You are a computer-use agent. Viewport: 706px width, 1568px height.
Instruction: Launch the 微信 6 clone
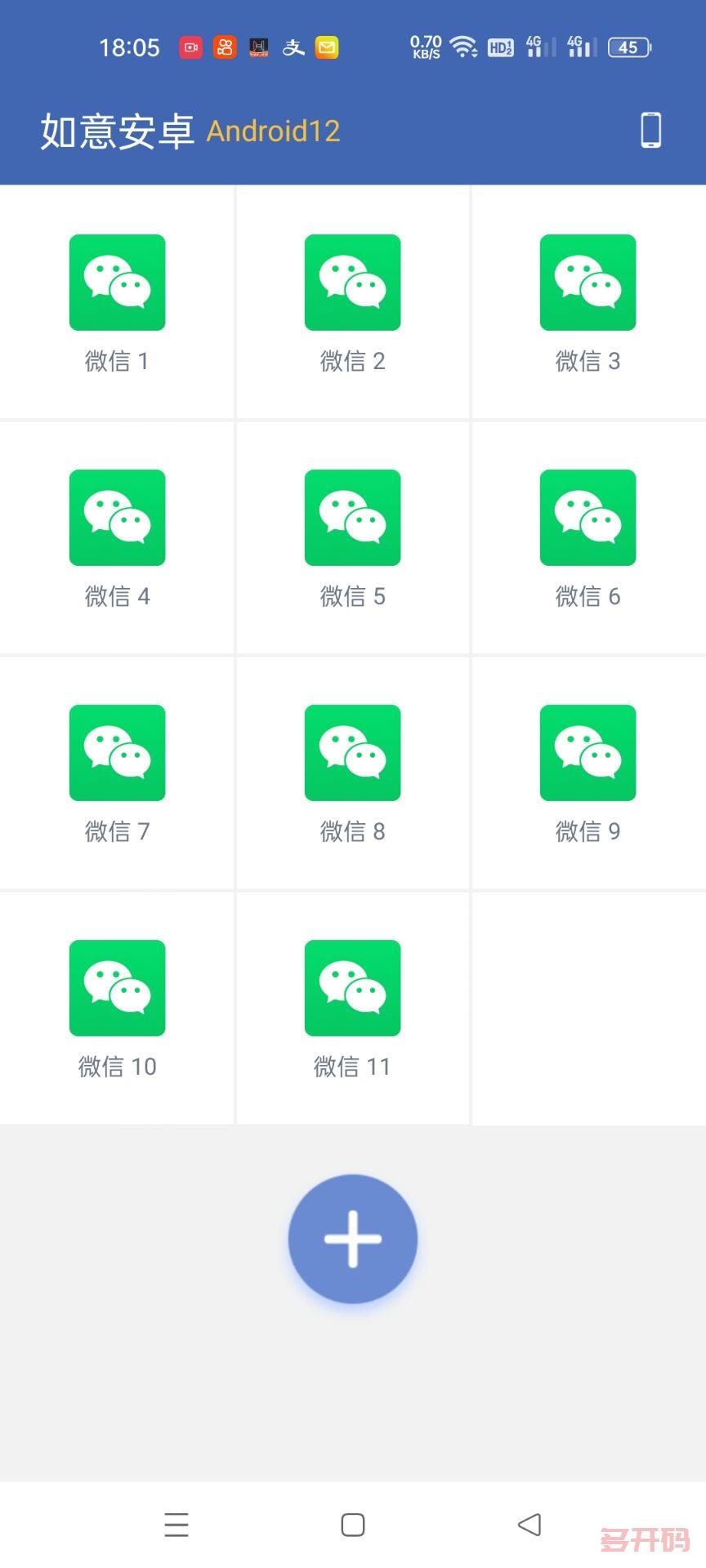pyautogui.click(x=588, y=518)
